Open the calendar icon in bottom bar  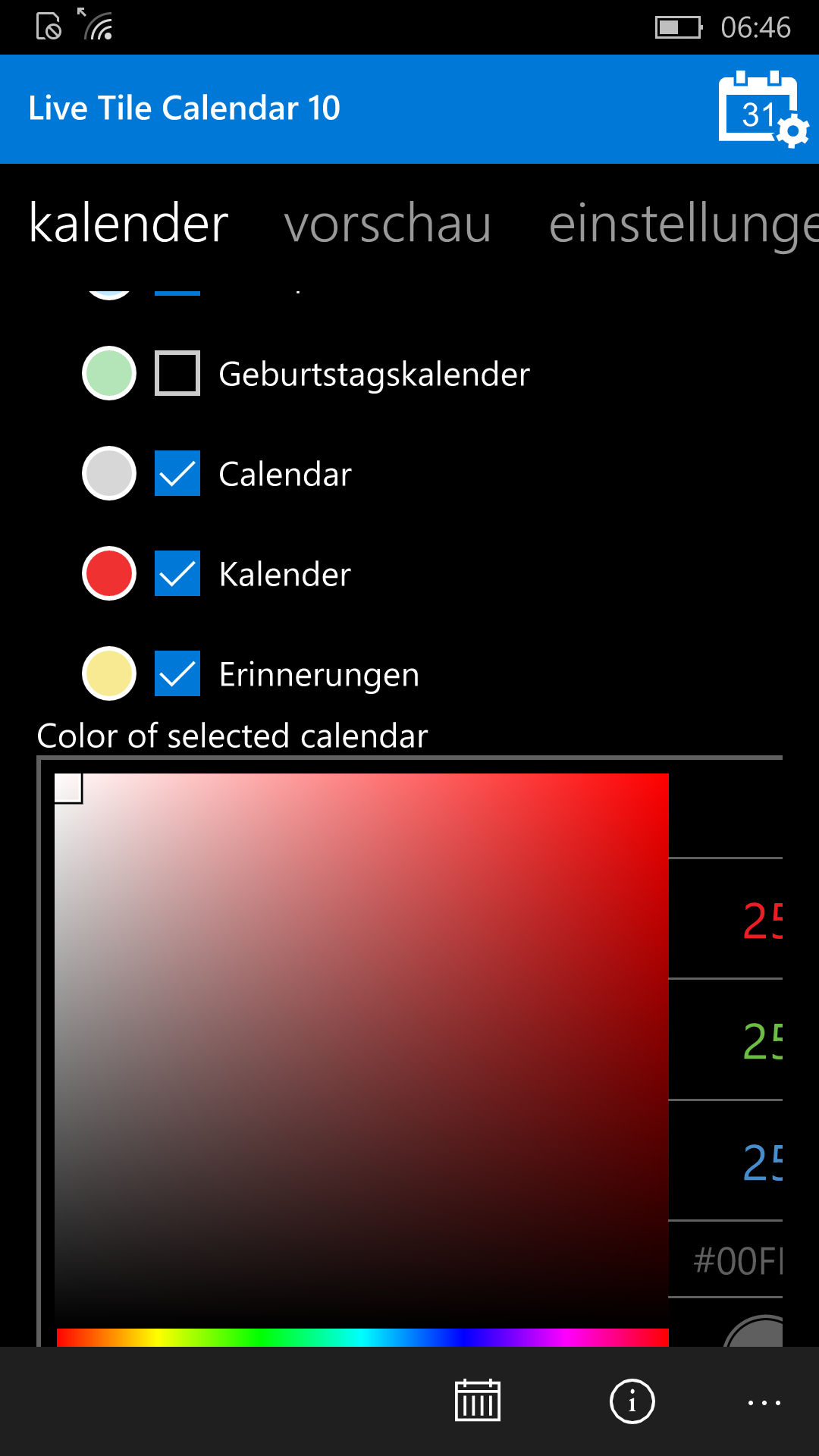pyautogui.click(x=478, y=1401)
